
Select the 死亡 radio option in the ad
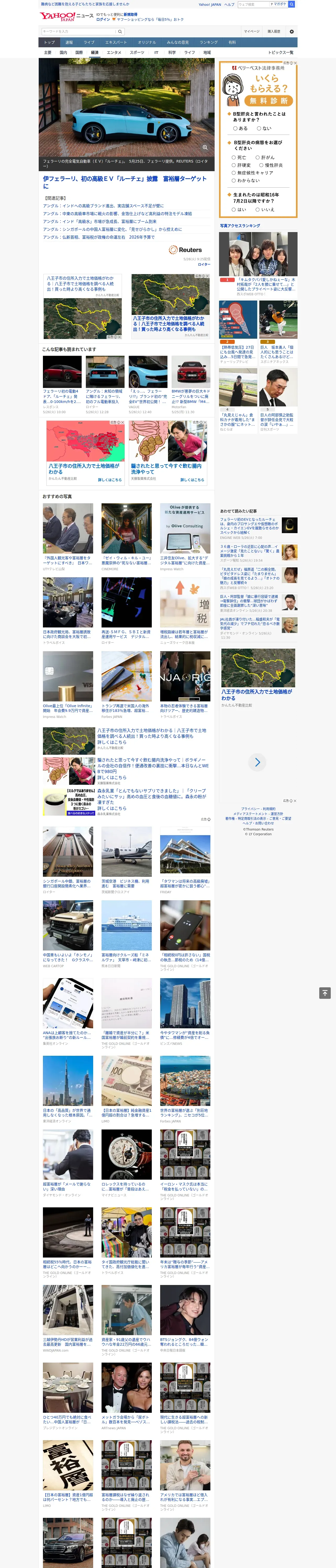point(238,158)
